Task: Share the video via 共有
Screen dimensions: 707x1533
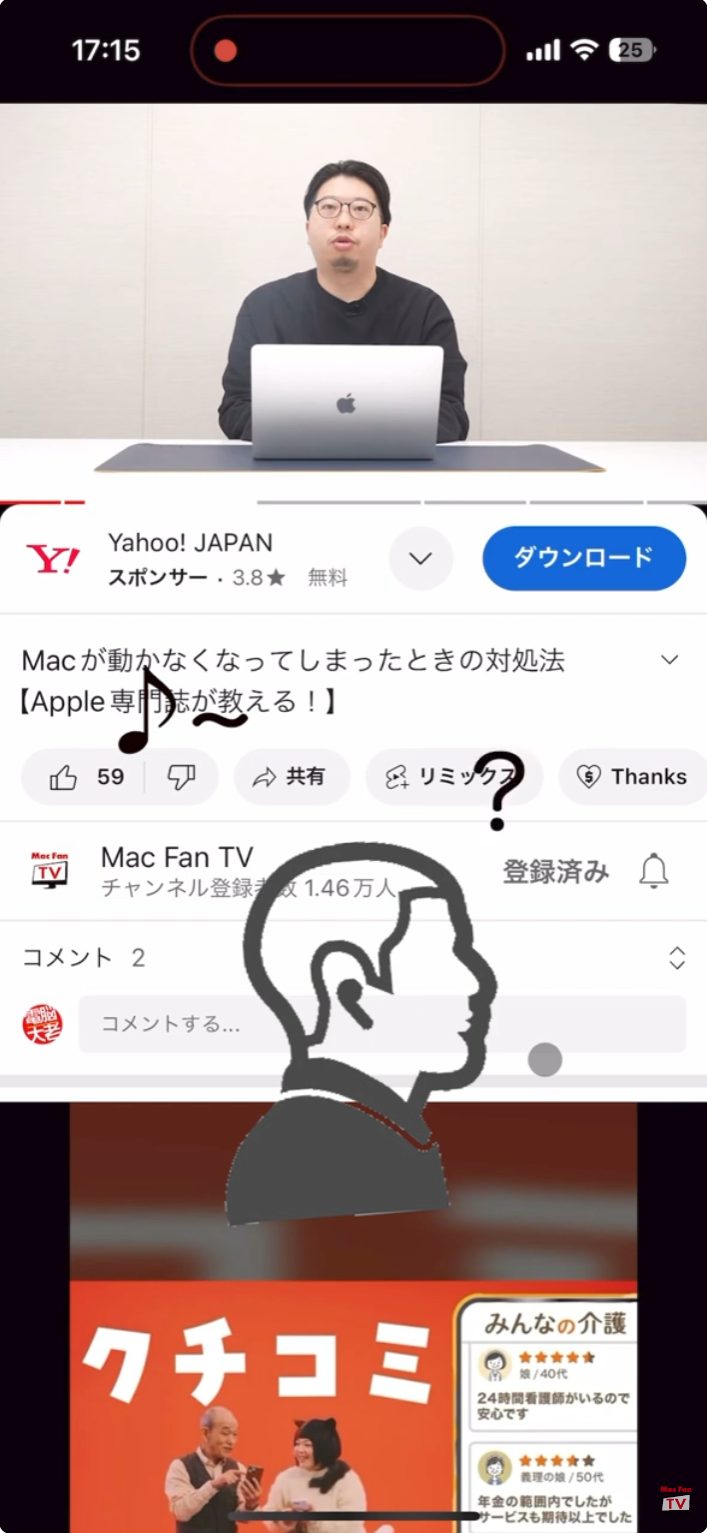Action: [x=291, y=777]
